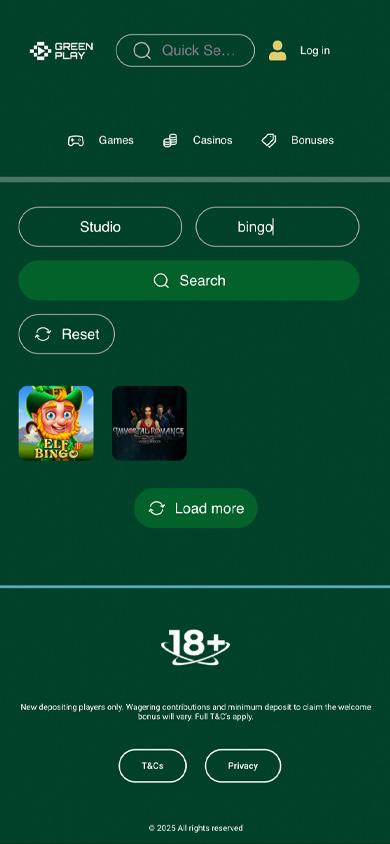View the T&Cs page
The image size is (390, 844).
[x=153, y=765]
